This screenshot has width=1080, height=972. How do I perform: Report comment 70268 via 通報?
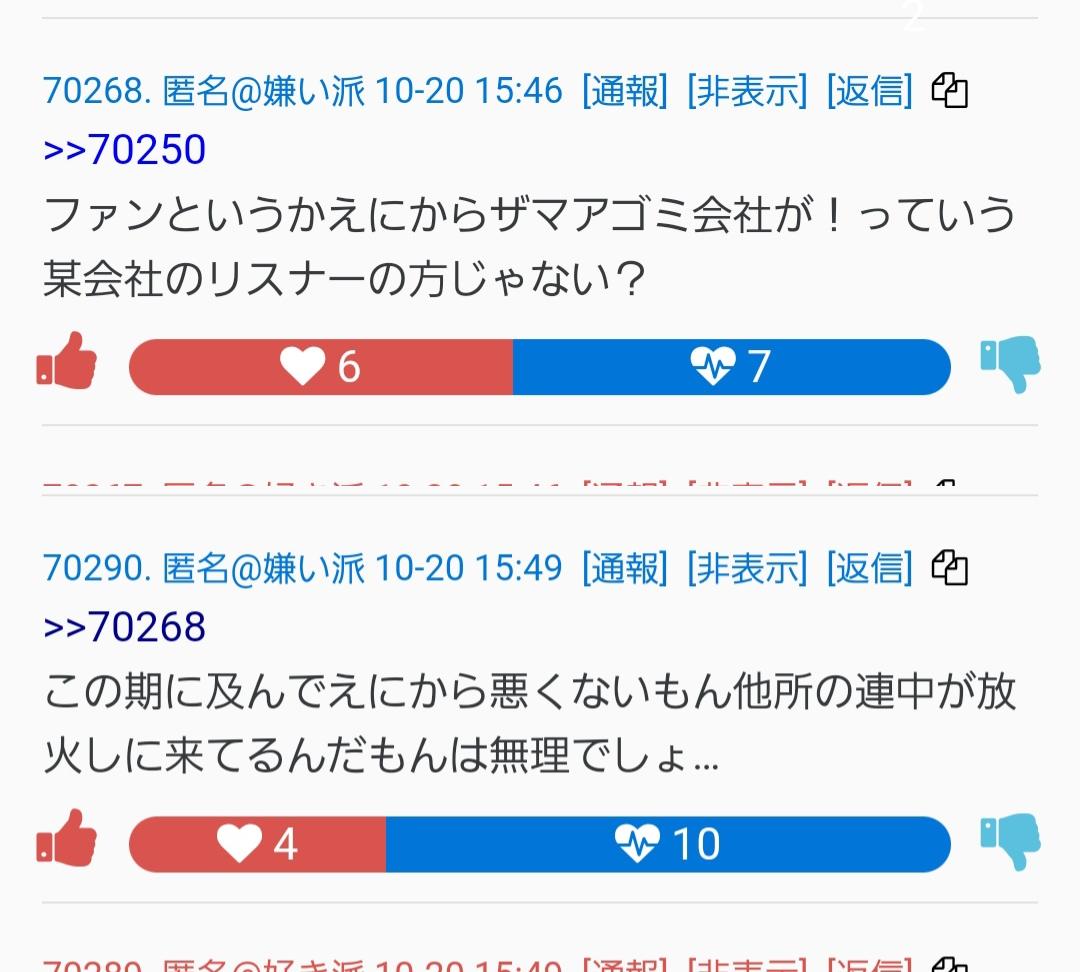point(624,91)
